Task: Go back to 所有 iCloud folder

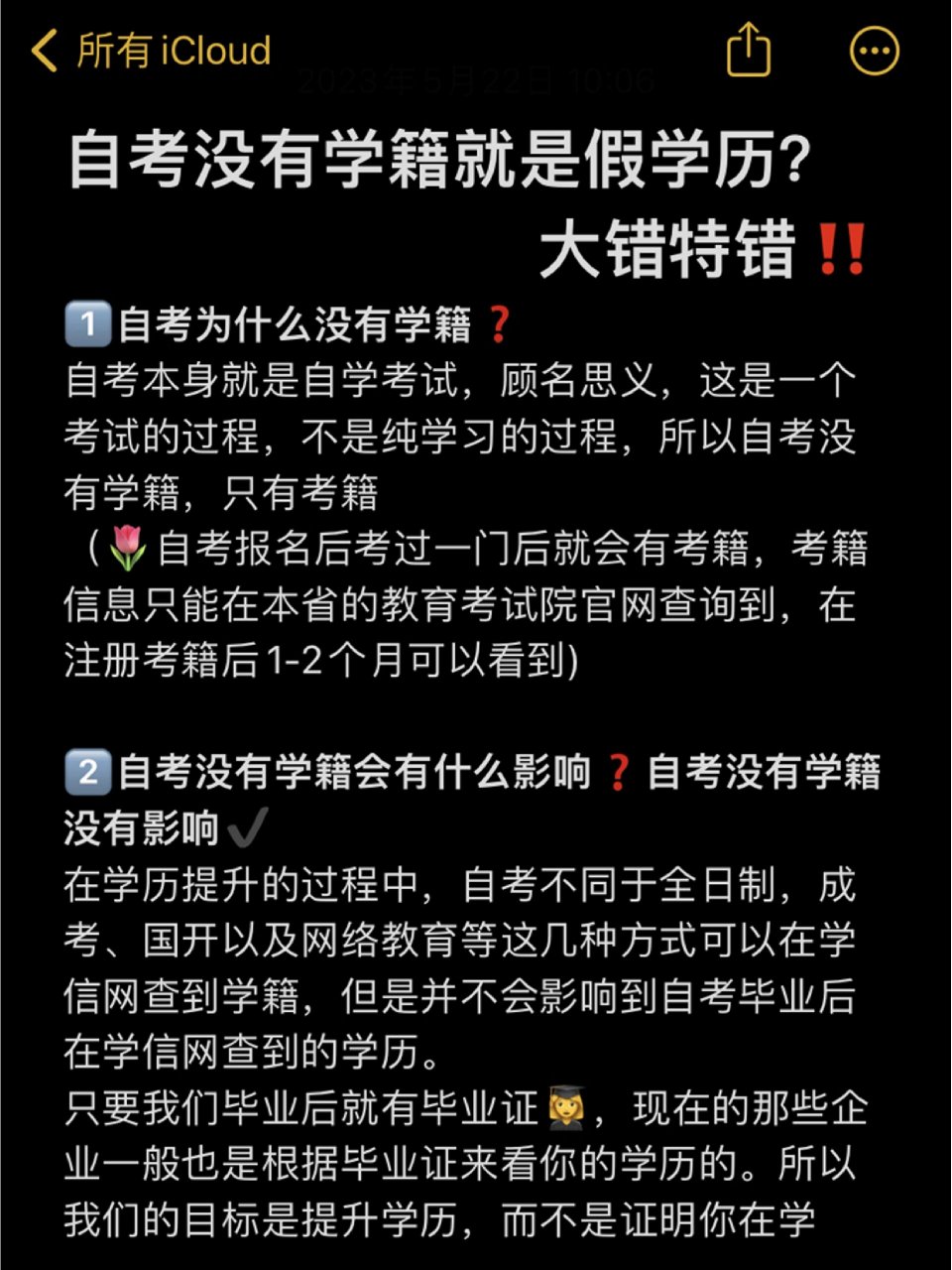Action: 149,51
